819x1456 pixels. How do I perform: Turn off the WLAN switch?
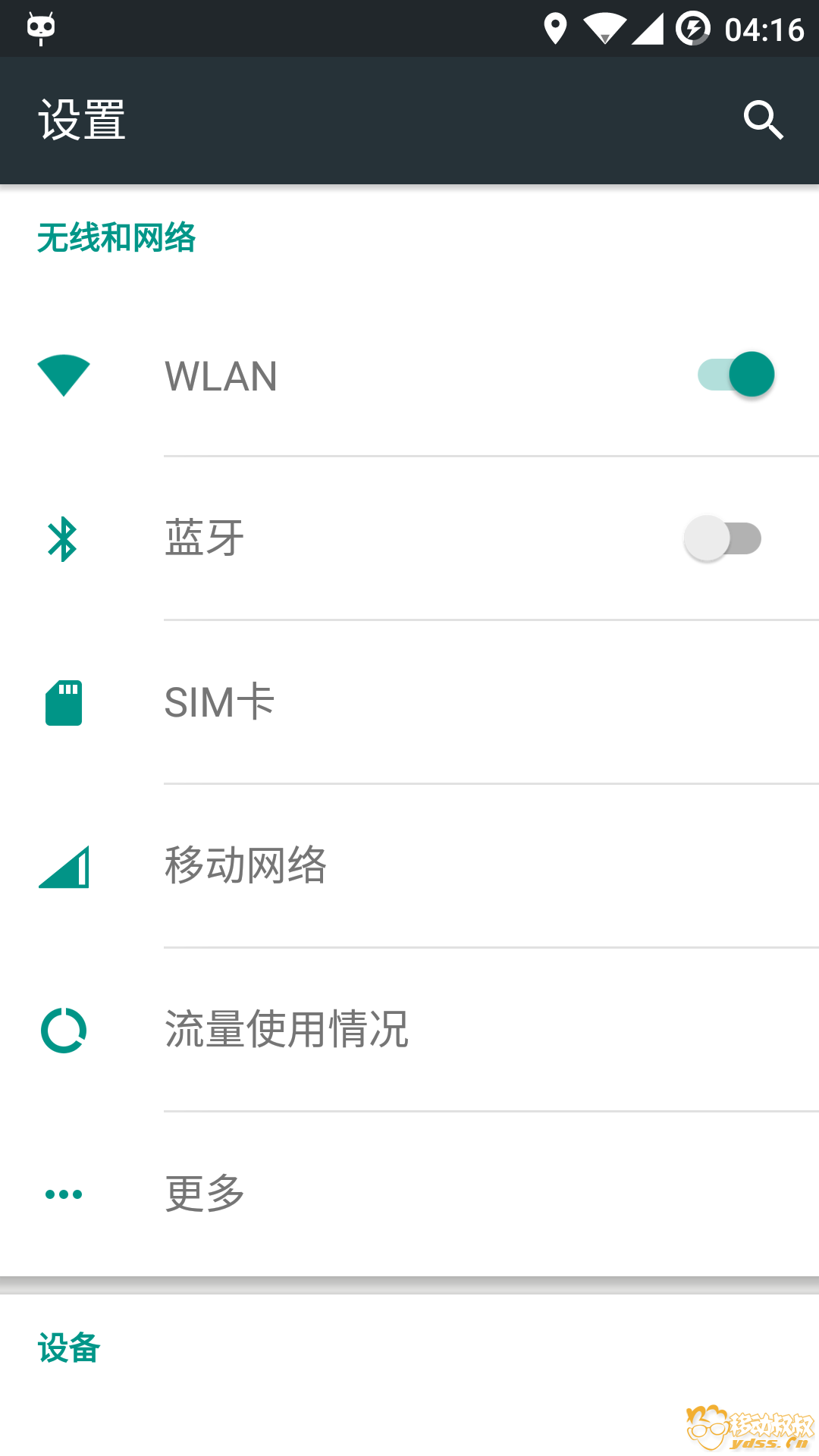pos(736,375)
